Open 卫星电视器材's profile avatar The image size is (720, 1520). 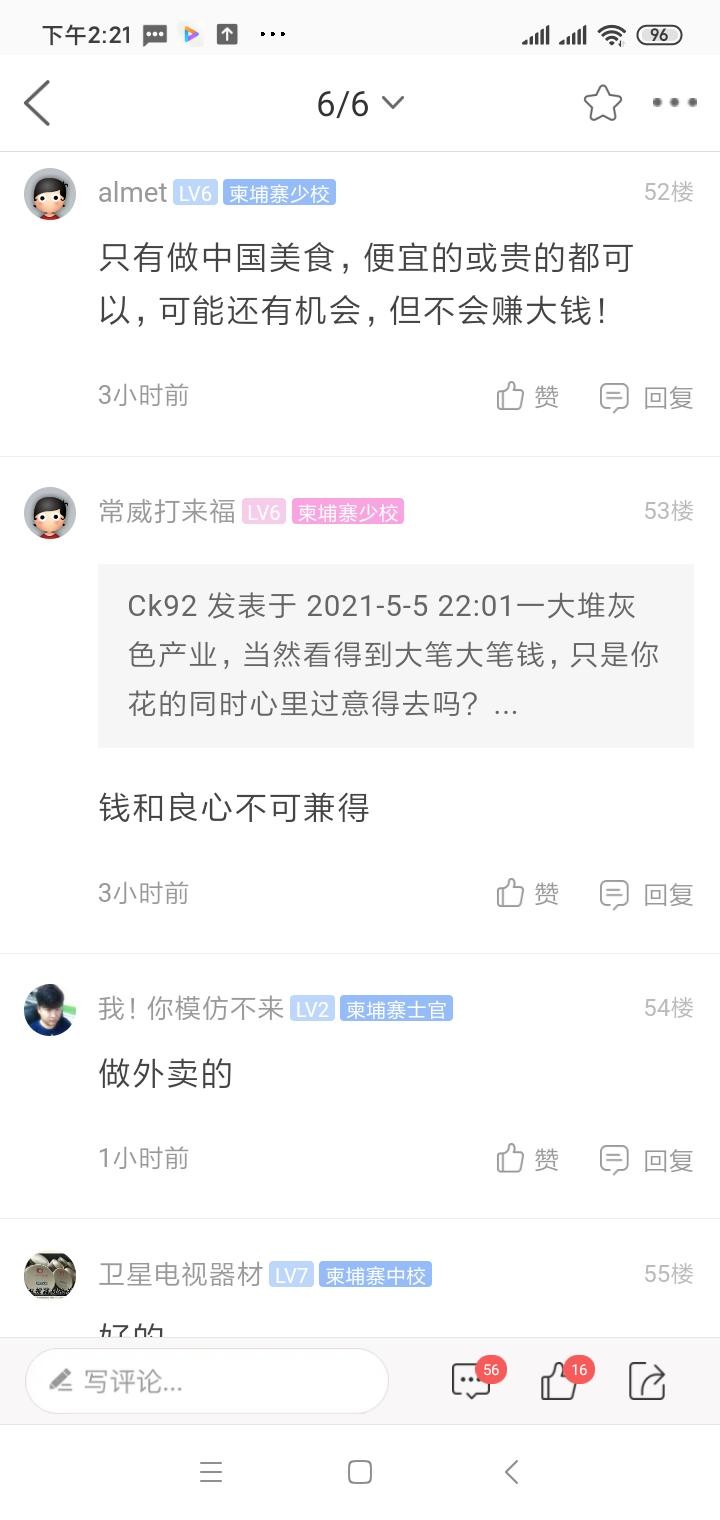click(50, 1275)
